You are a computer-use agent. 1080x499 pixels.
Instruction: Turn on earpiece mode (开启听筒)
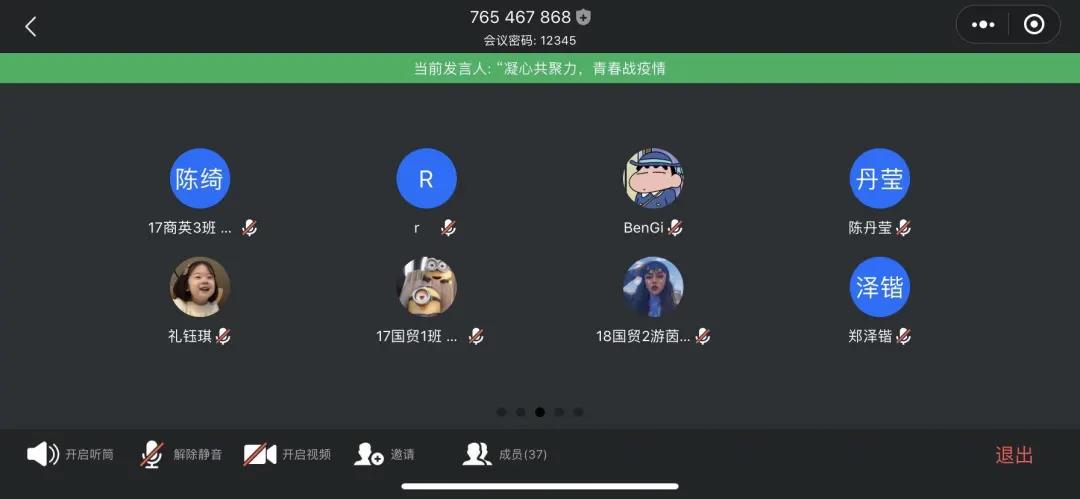(x=70, y=454)
